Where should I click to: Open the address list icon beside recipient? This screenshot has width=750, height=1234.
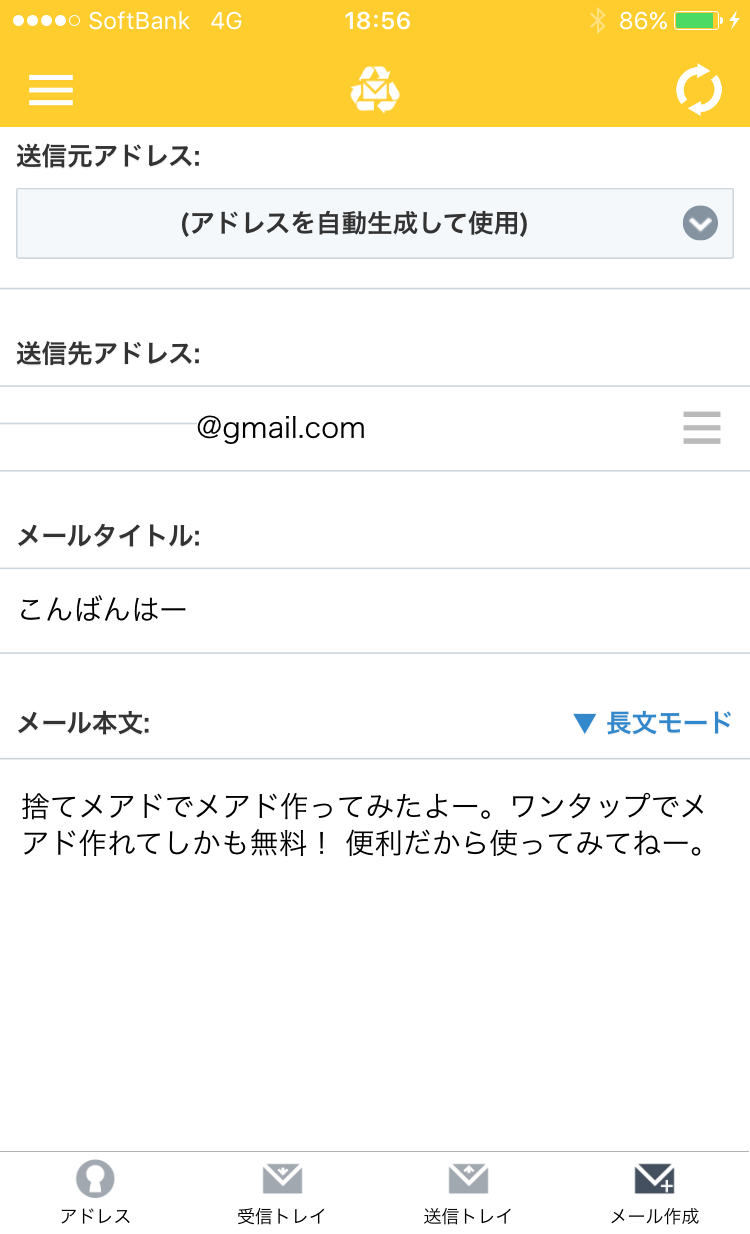coord(702,428)
